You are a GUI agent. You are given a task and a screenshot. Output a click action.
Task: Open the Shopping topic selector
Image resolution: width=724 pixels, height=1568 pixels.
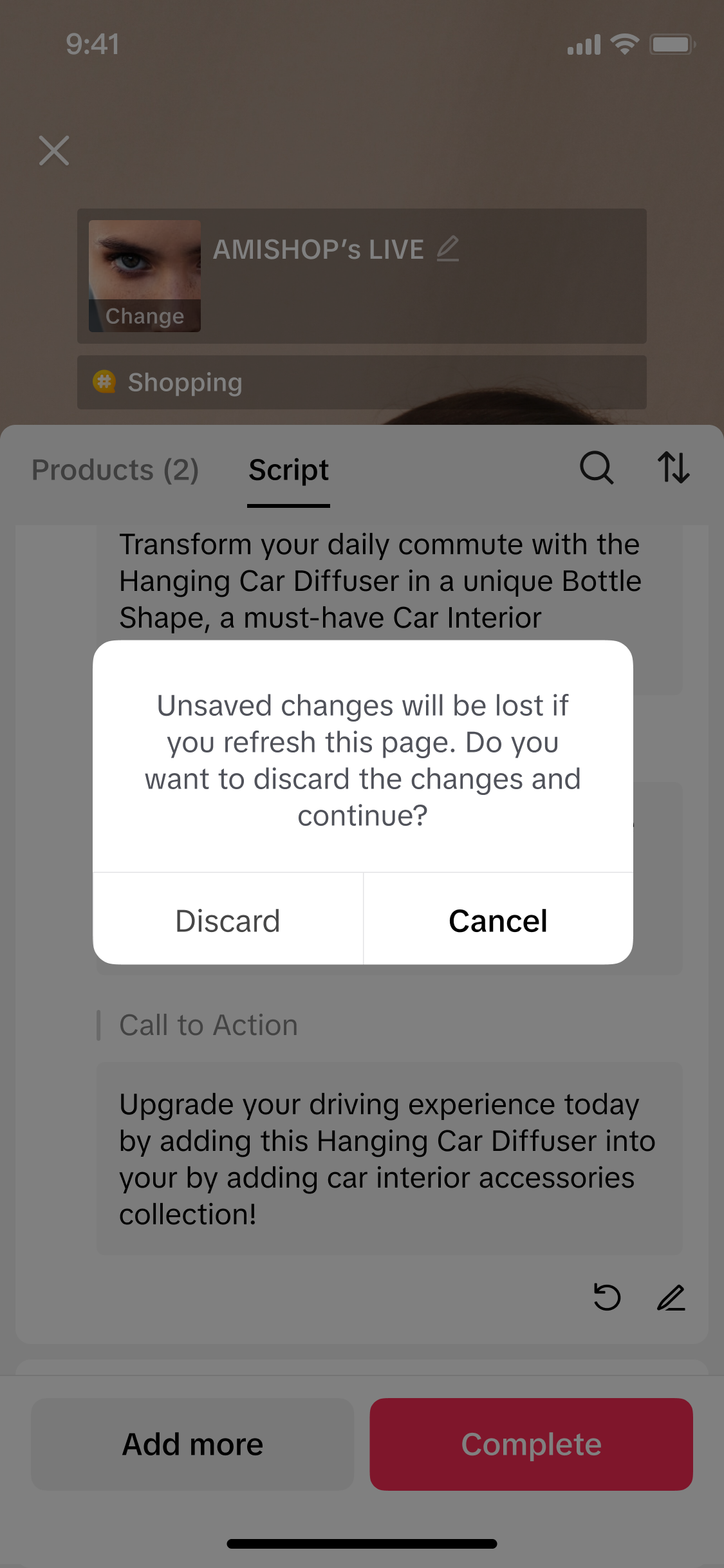click(362, 382)
